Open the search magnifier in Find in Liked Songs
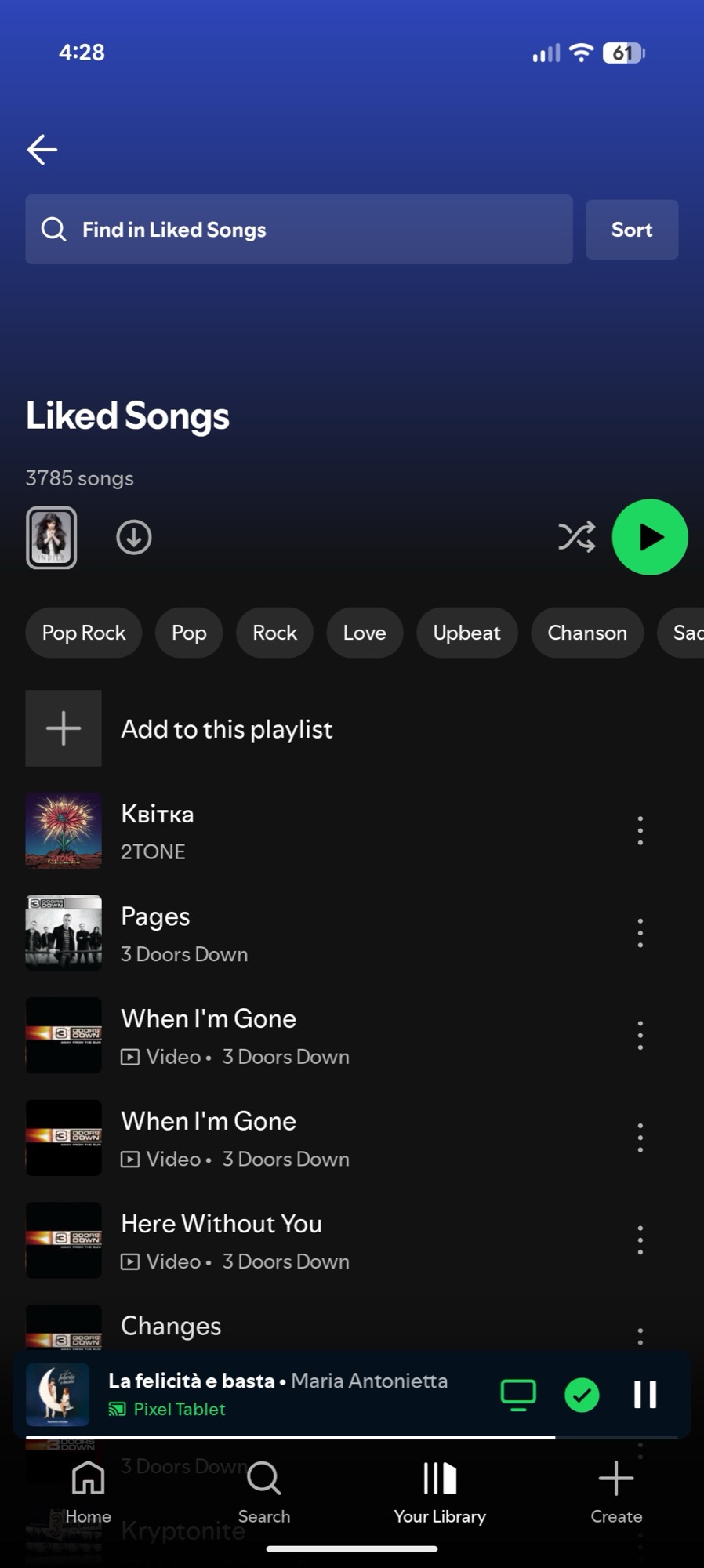The width and height of the screenshot is (704, 1568). tap(53, 229)
